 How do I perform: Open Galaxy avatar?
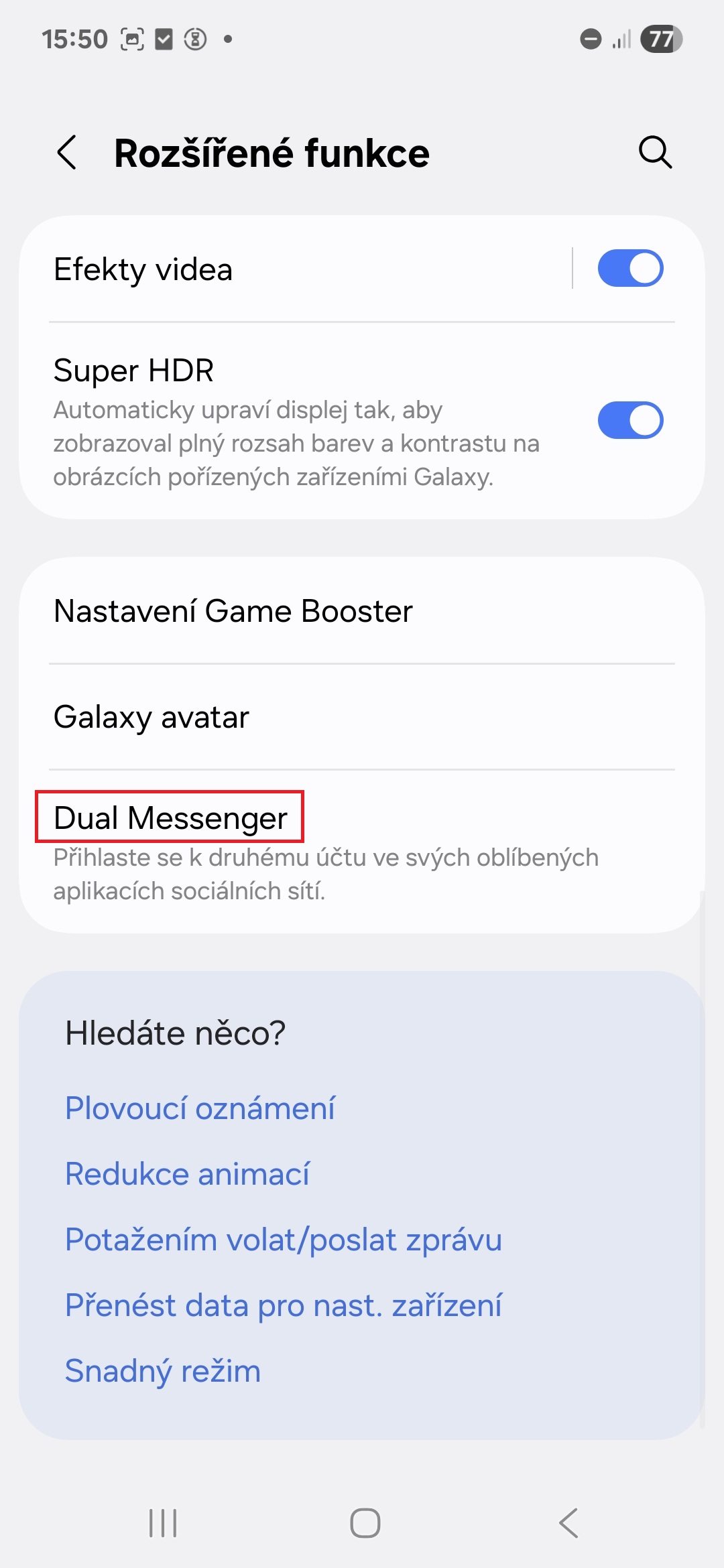pyautogui.click(x=362, y=717)
